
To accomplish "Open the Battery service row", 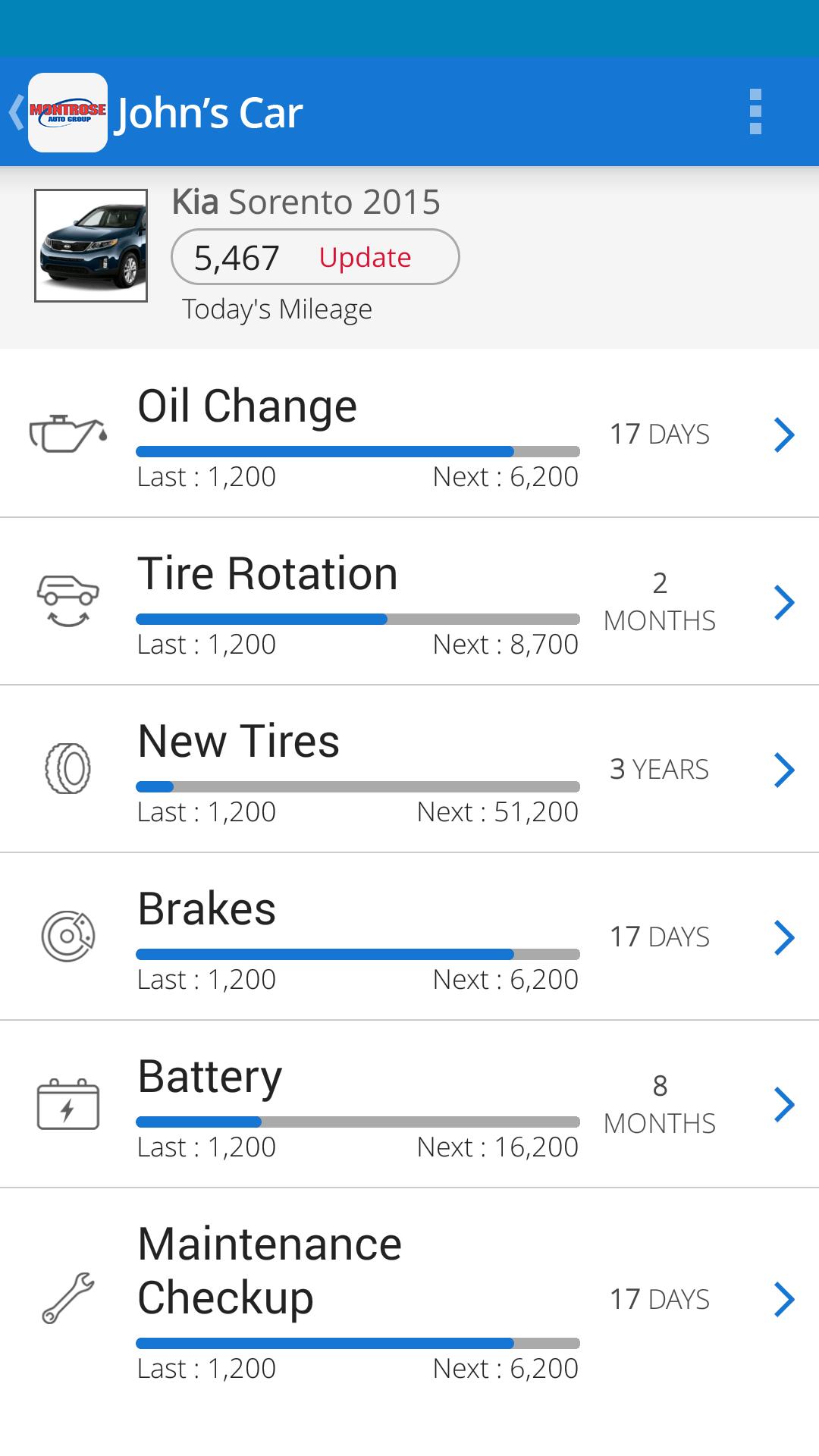I will click(409, 1105).
